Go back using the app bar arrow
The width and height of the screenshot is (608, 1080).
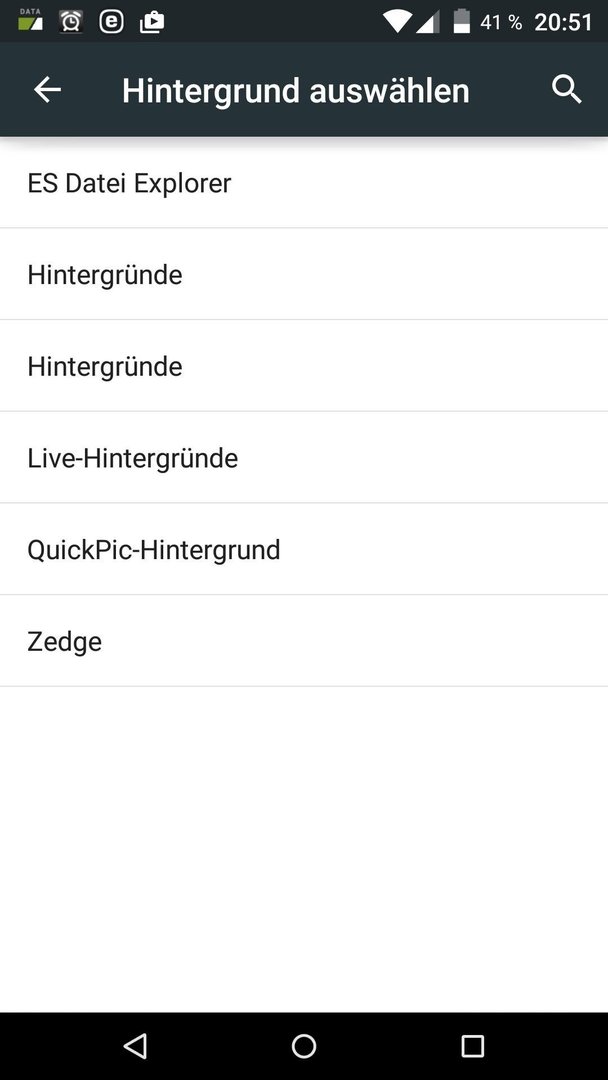click(x=48, y=90)
